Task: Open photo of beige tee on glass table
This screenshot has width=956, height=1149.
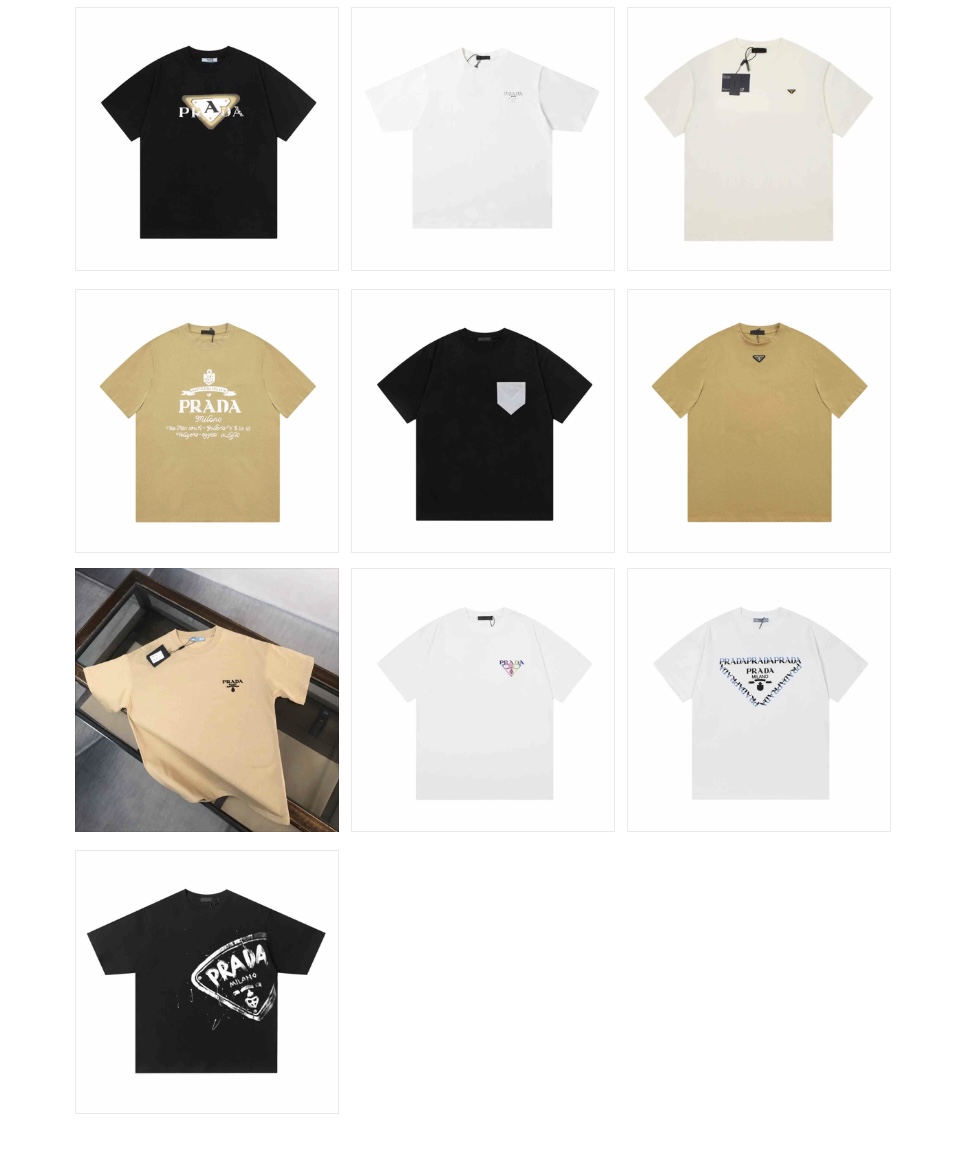Action: pos(207,700)
